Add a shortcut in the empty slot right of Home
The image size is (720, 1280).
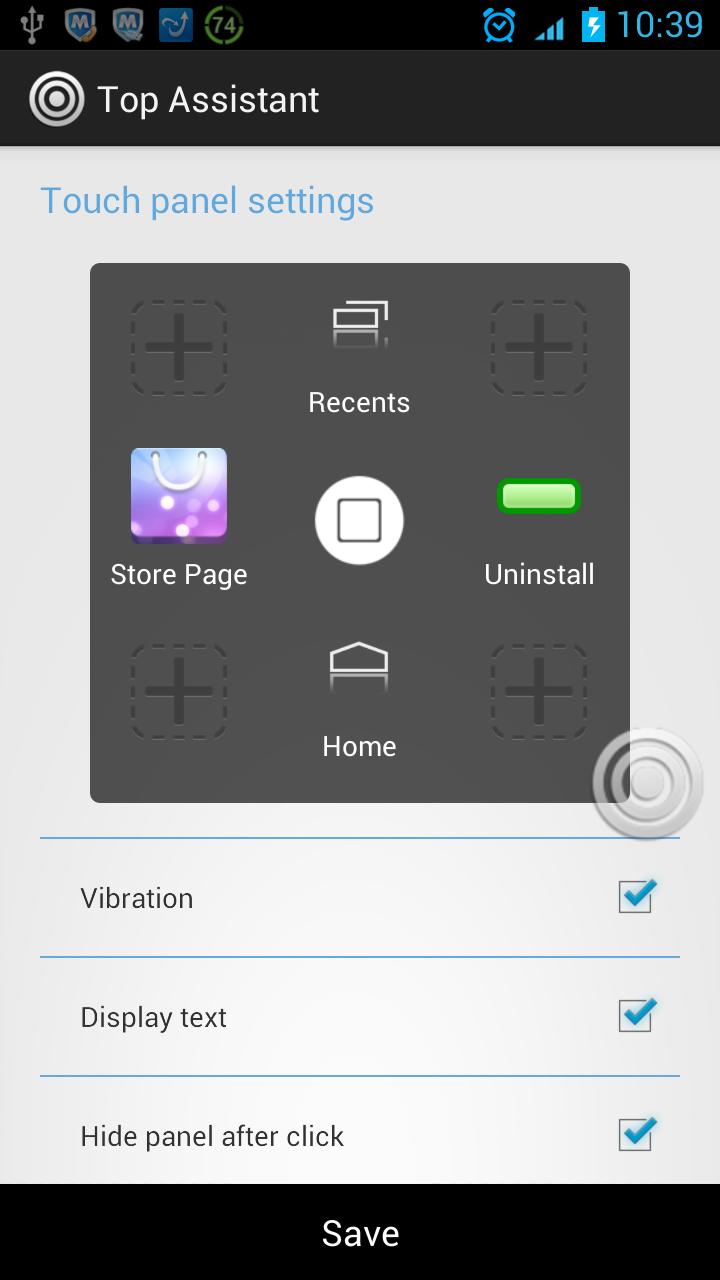[539, 691]
